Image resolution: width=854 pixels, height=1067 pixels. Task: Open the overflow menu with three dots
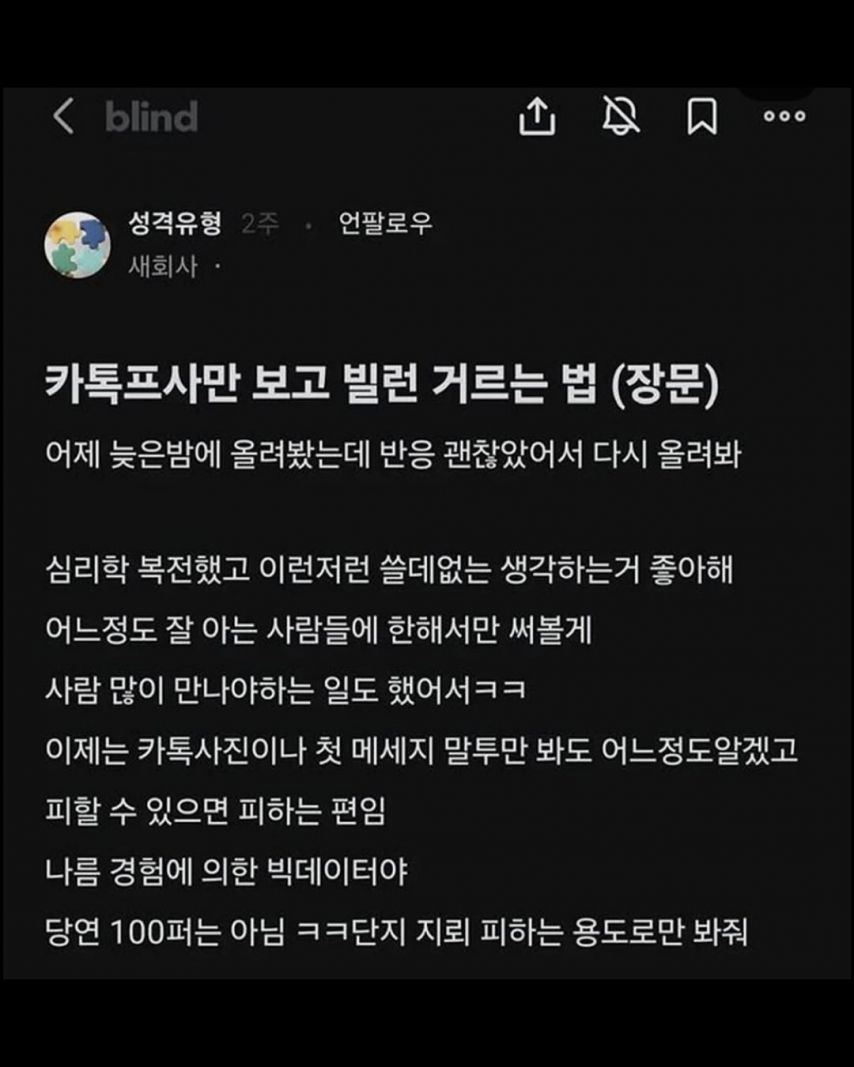click(x=784, y=117)
